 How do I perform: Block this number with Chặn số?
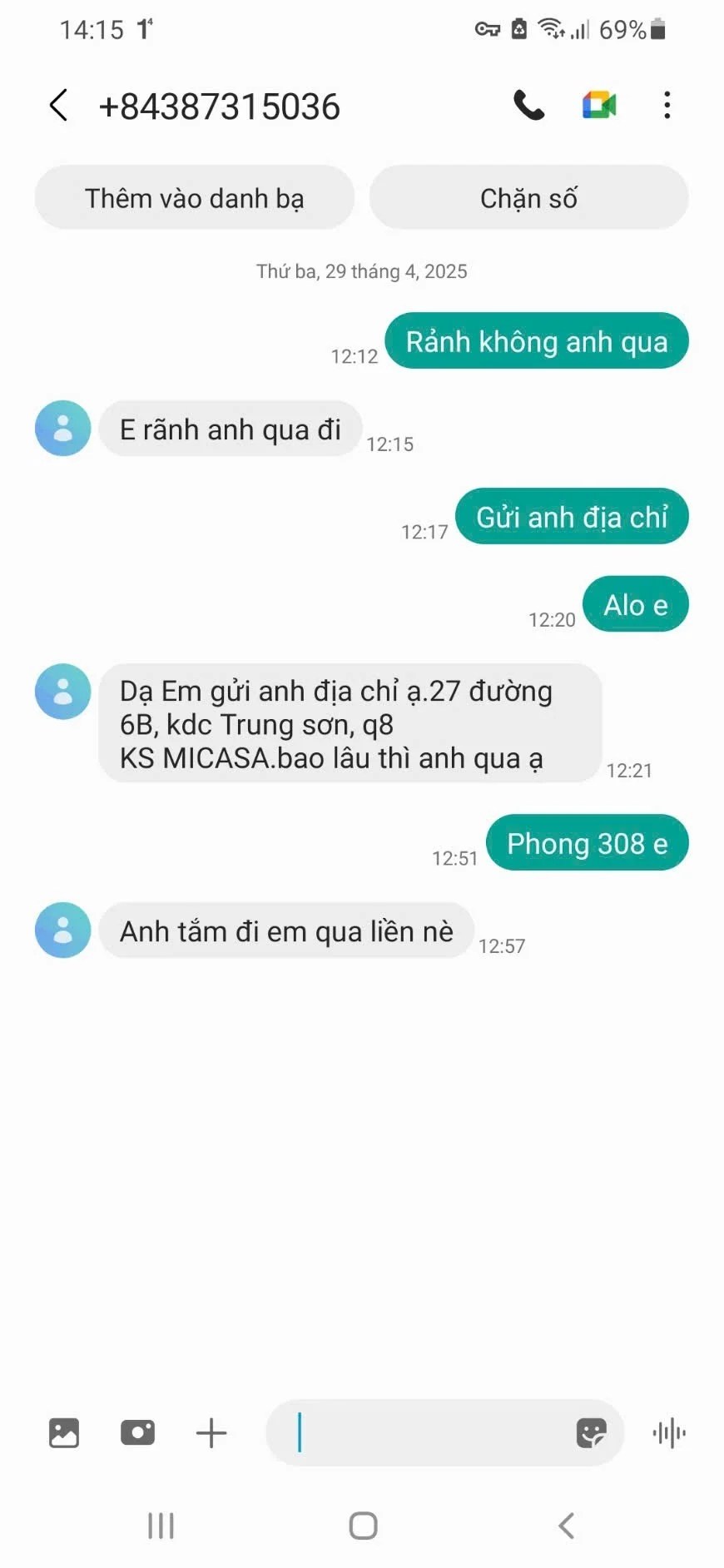click(528, 198)
